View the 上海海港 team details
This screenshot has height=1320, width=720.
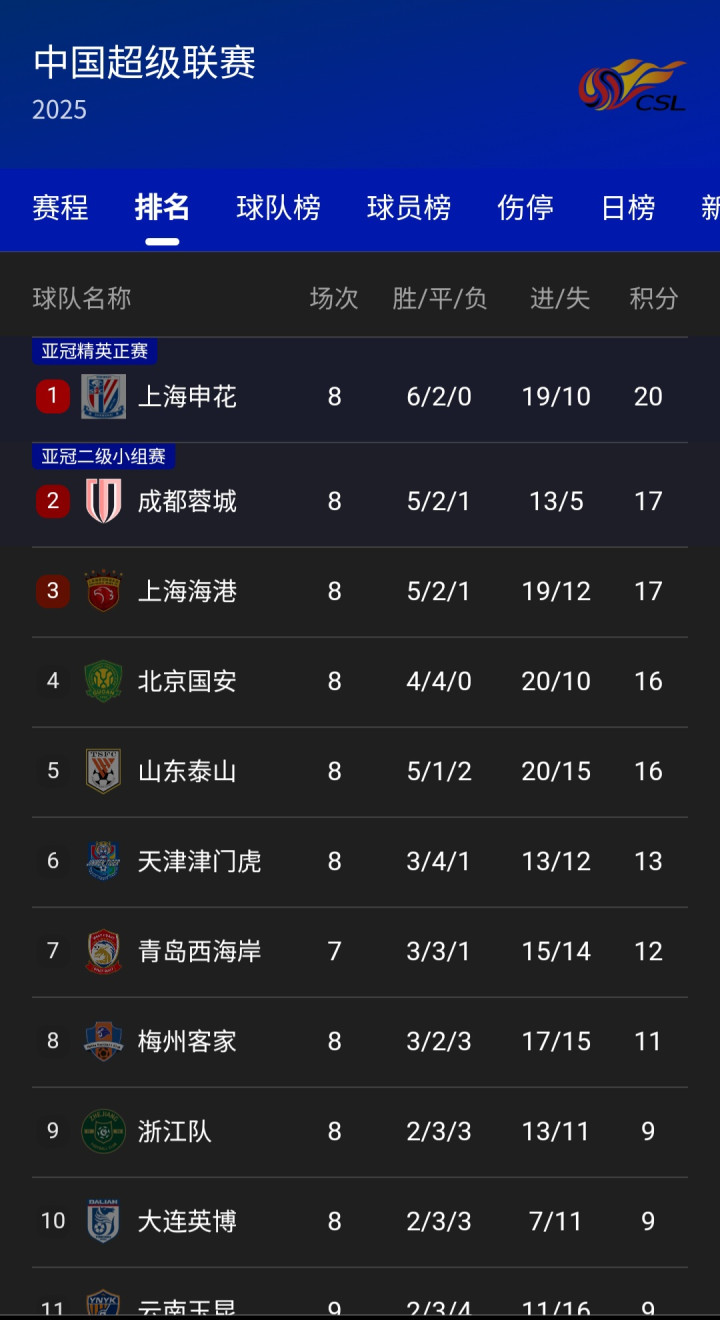pos(188,591)
